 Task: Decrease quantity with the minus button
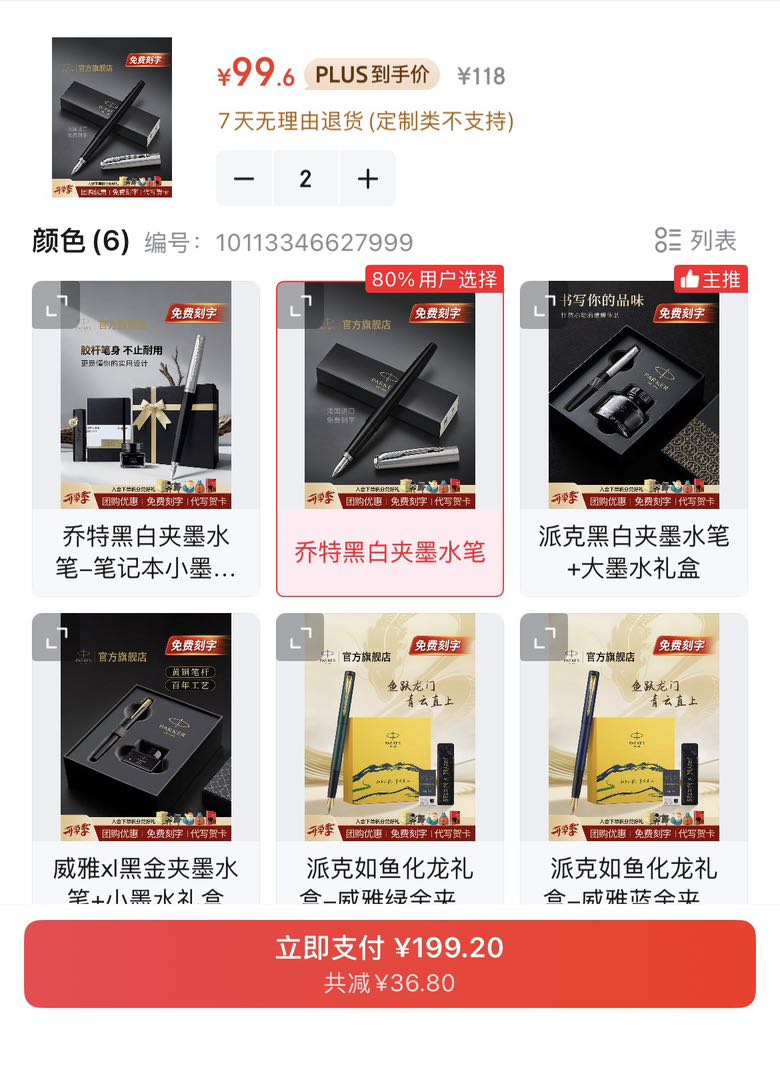point(244,178)
